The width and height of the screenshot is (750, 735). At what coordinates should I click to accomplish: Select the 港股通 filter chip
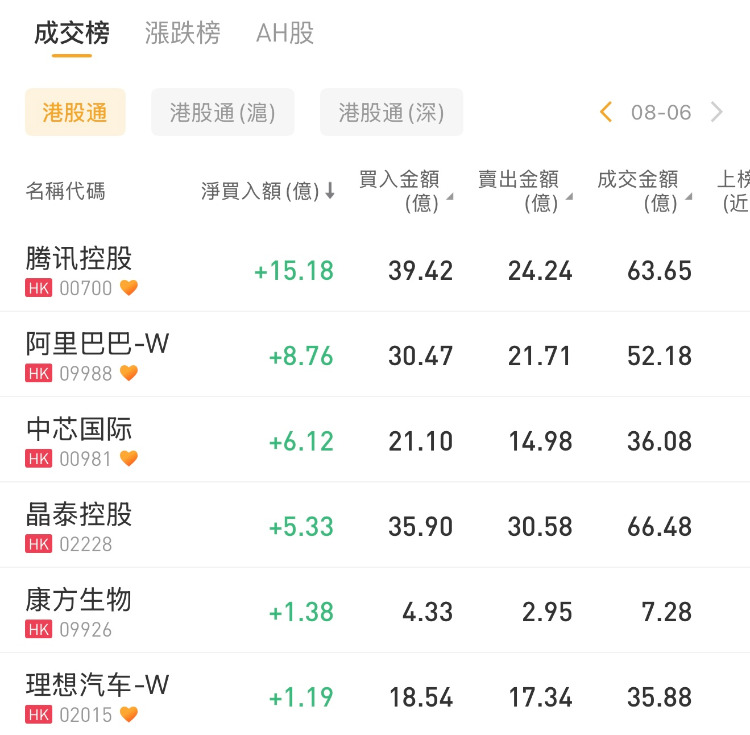coord(75,112)
